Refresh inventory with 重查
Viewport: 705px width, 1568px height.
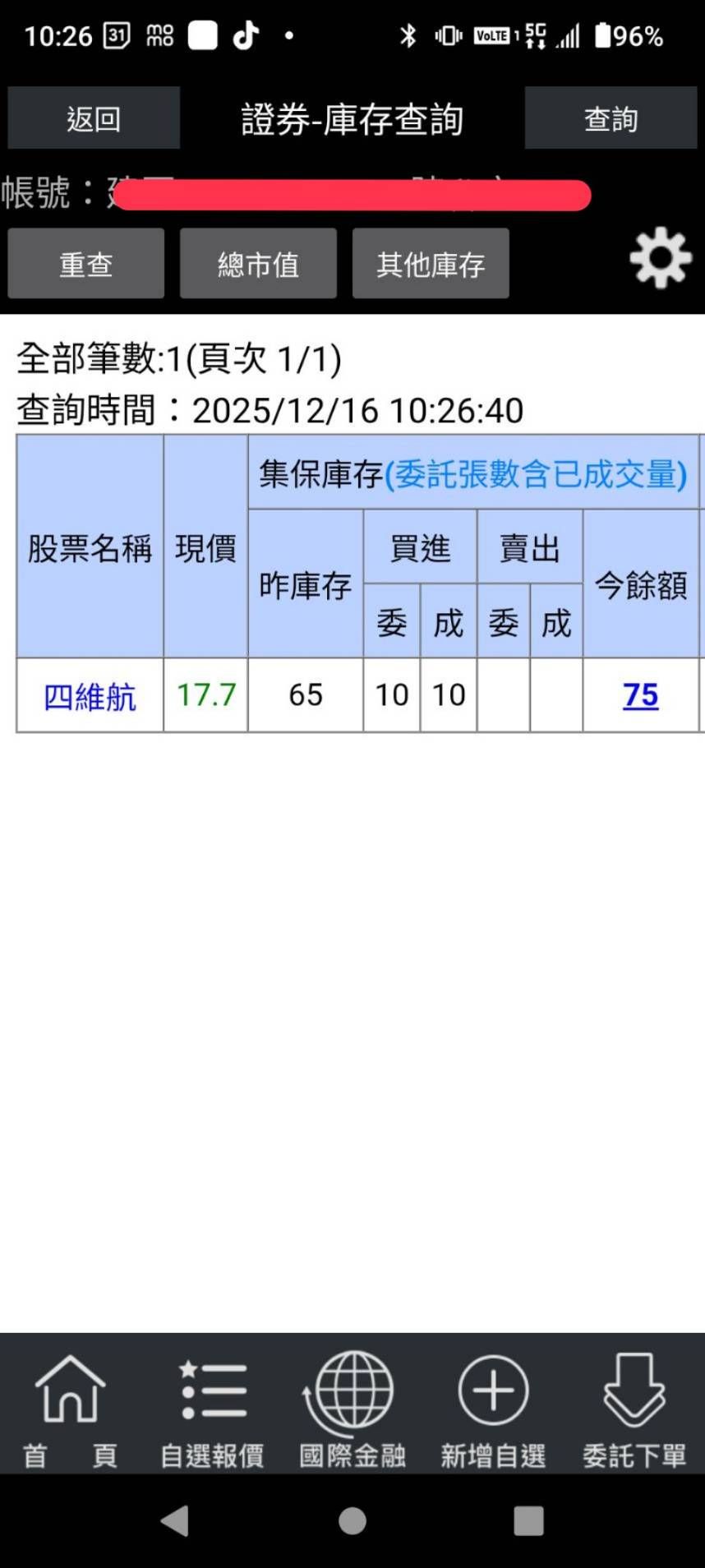(x=86, y=264)
